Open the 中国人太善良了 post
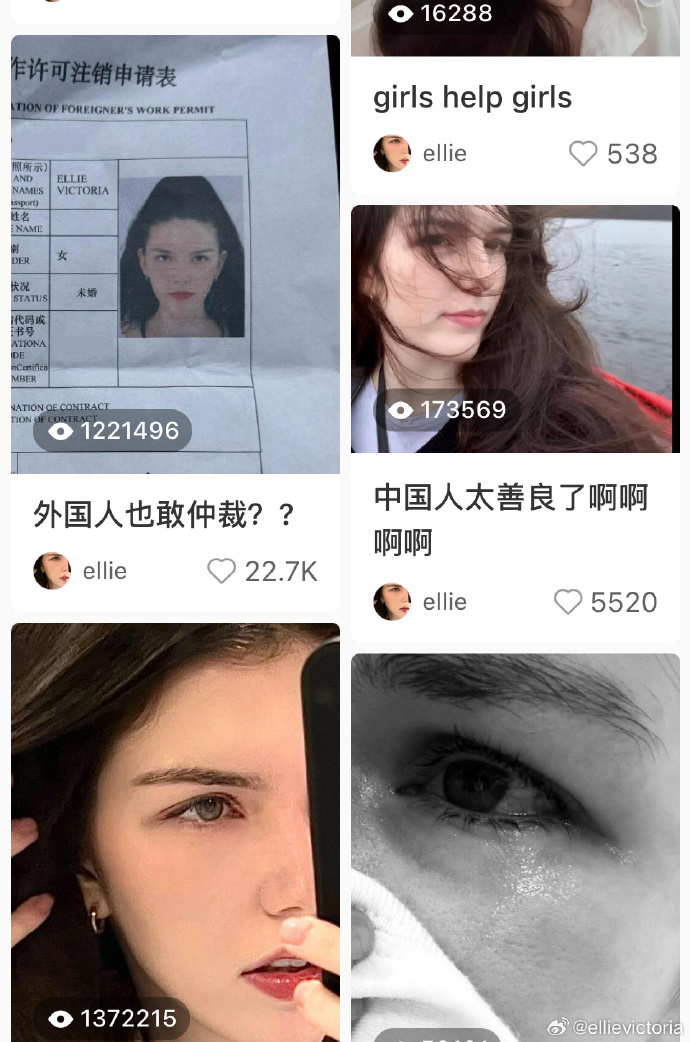The width and height of the screenshot is (690, 1042). [x=511, y=520]
